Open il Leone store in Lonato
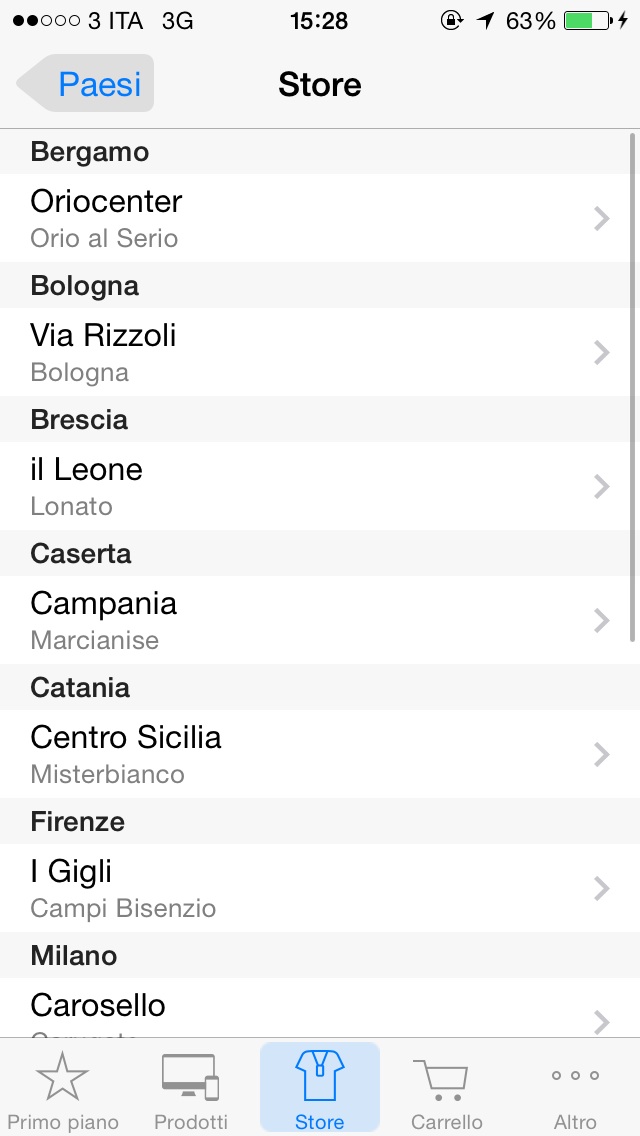Viewport: 640px width, 1136px height. 320,486
